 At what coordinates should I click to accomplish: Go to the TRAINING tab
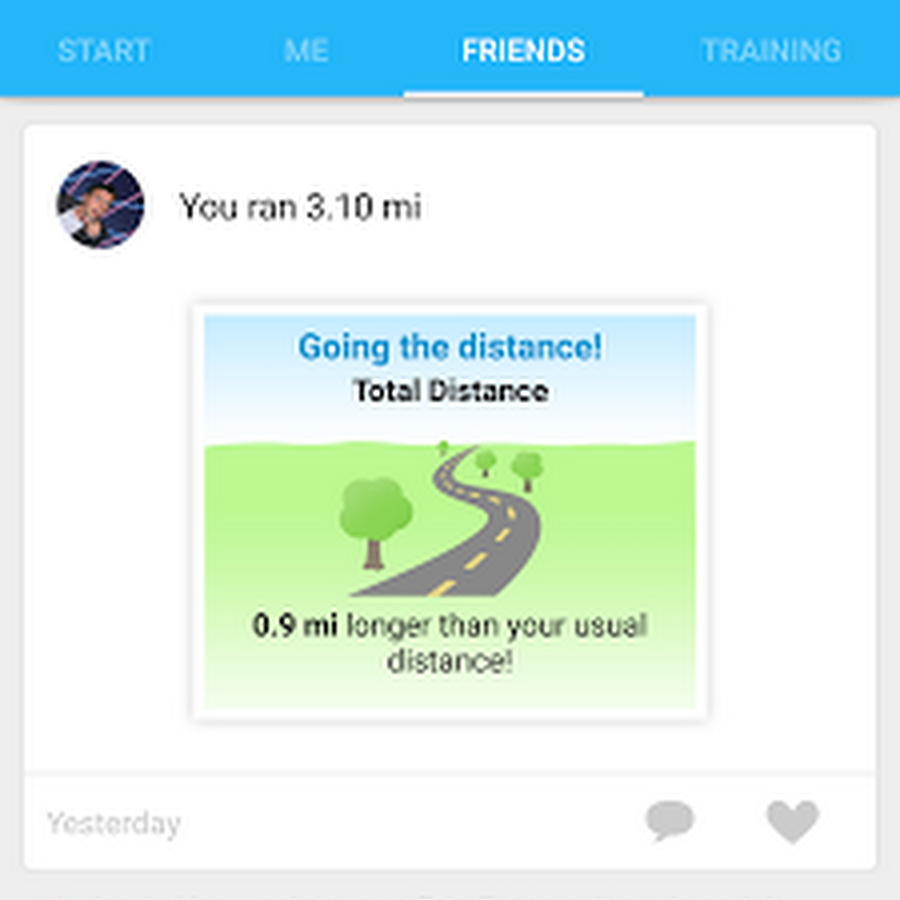click(770, 51)
